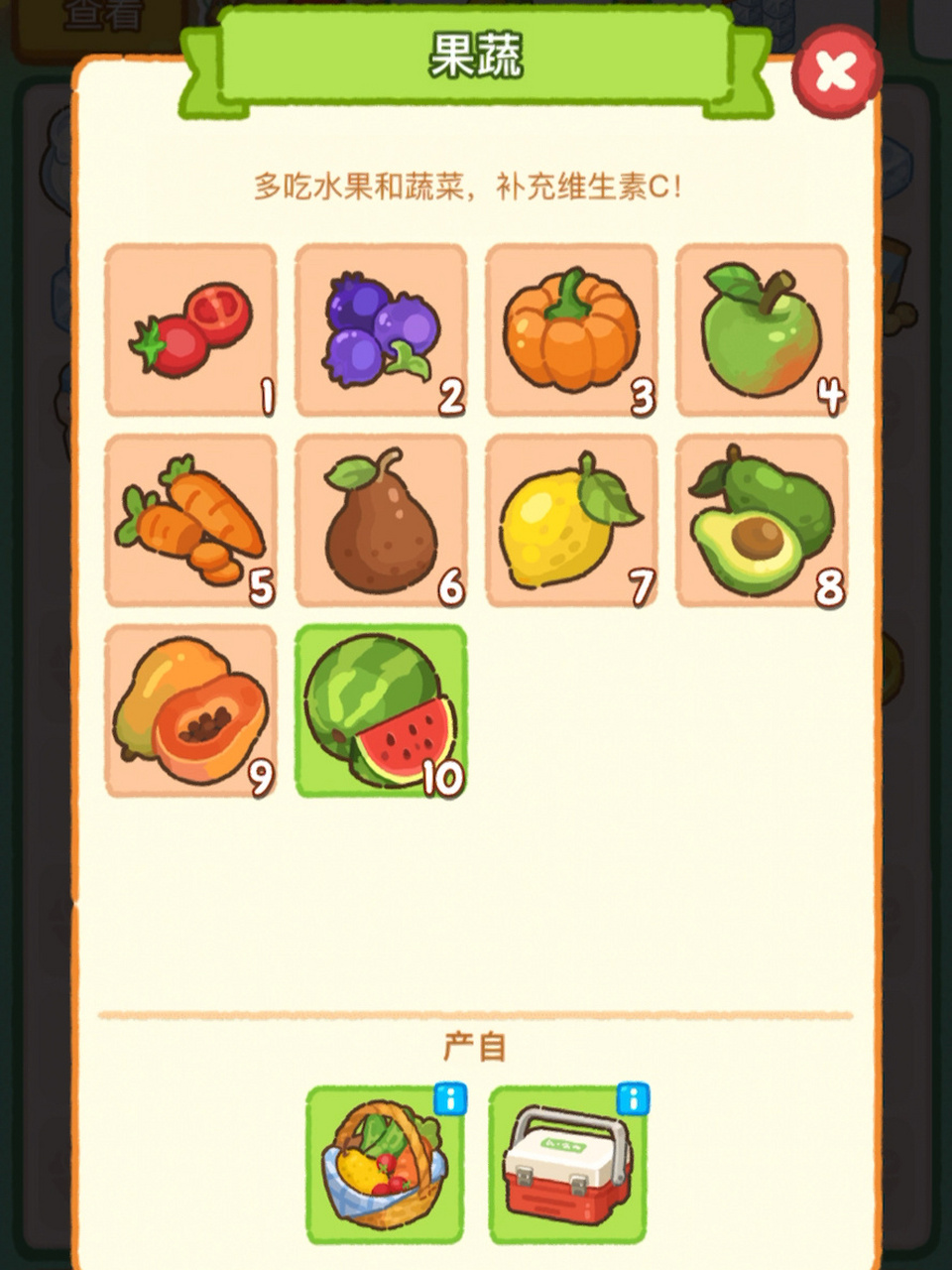The image size is (952, 1270).
Task: Select the tomato item numbered 1
Action: (190, 330)
